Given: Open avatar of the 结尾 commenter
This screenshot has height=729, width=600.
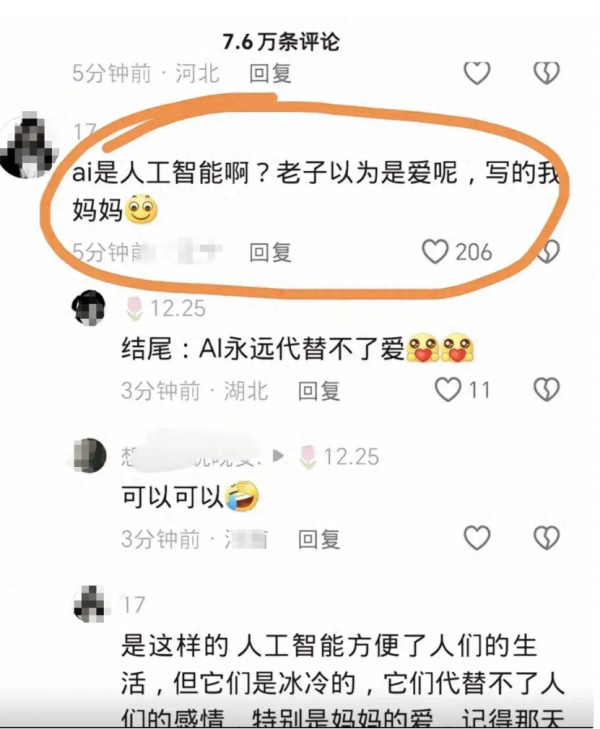Looking at the screenshot, I should [90, 307].
